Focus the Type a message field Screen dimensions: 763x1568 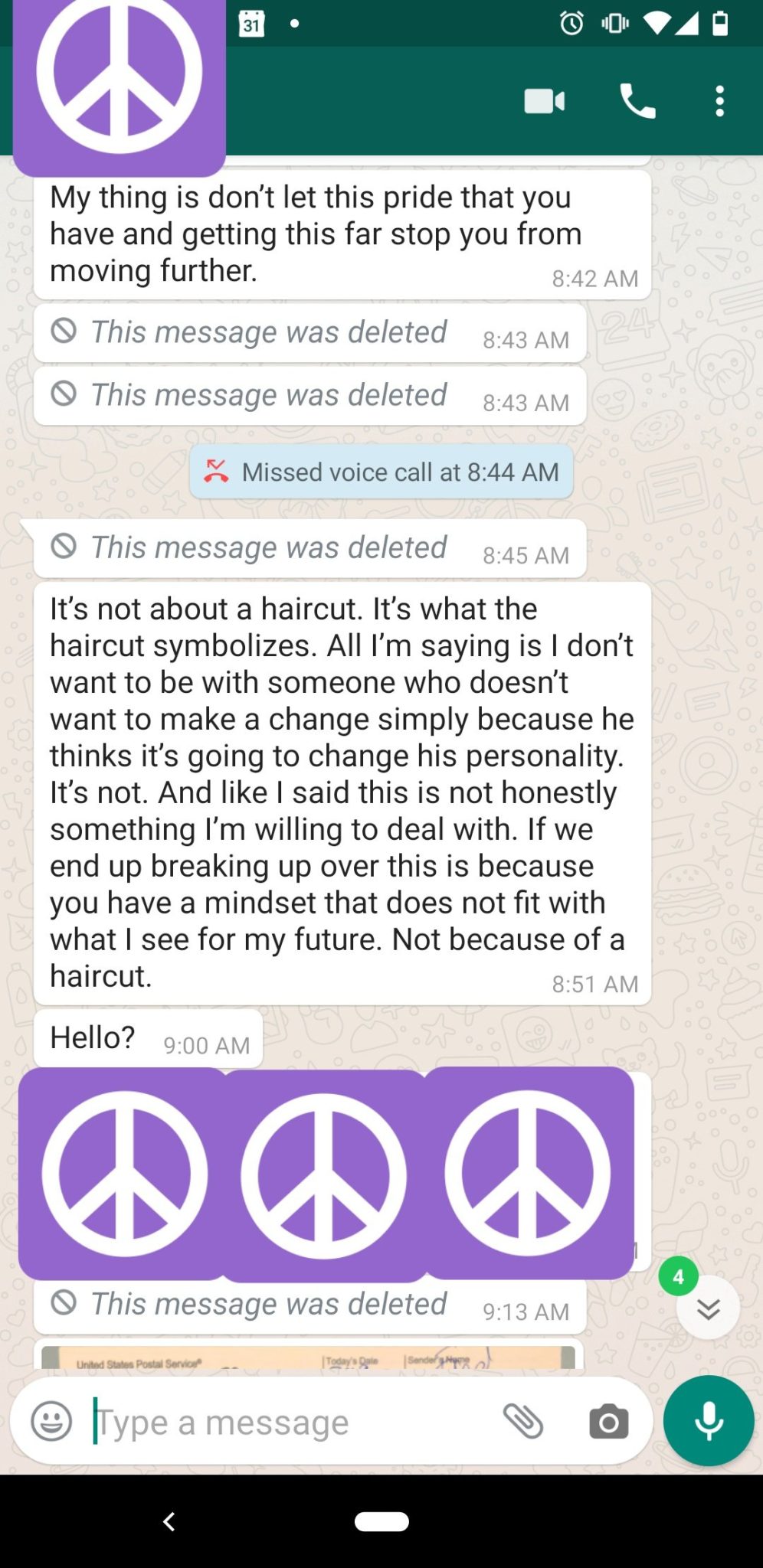(x=291, y=1423)
